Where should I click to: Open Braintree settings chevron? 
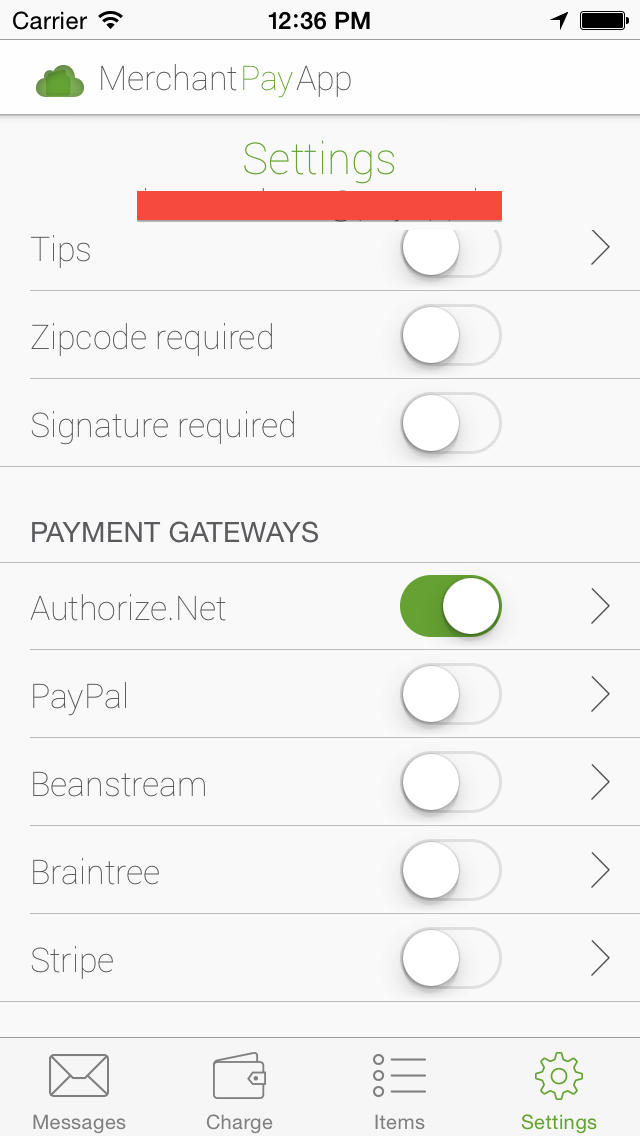click(600, 870)
